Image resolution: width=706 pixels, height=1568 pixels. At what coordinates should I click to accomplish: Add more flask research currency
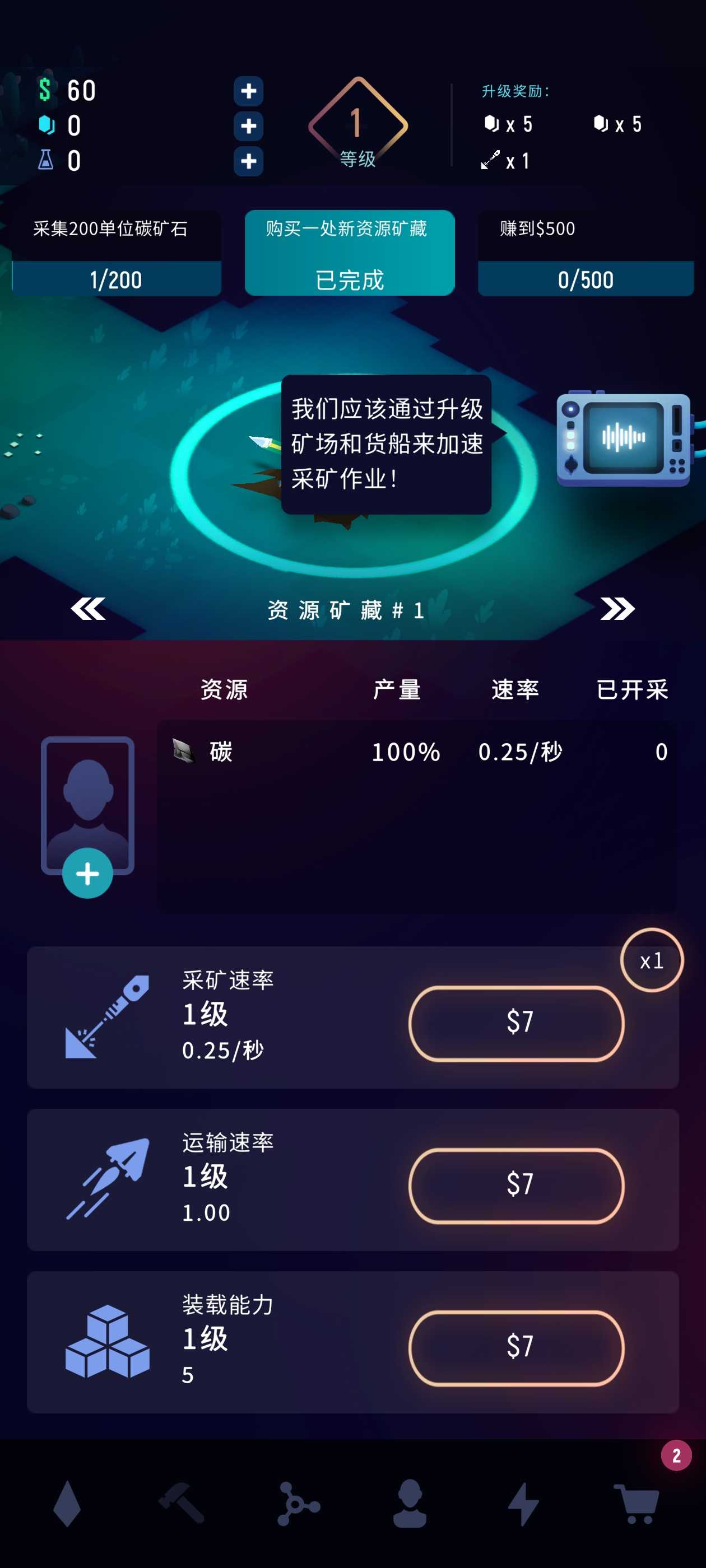coord(248,161)
